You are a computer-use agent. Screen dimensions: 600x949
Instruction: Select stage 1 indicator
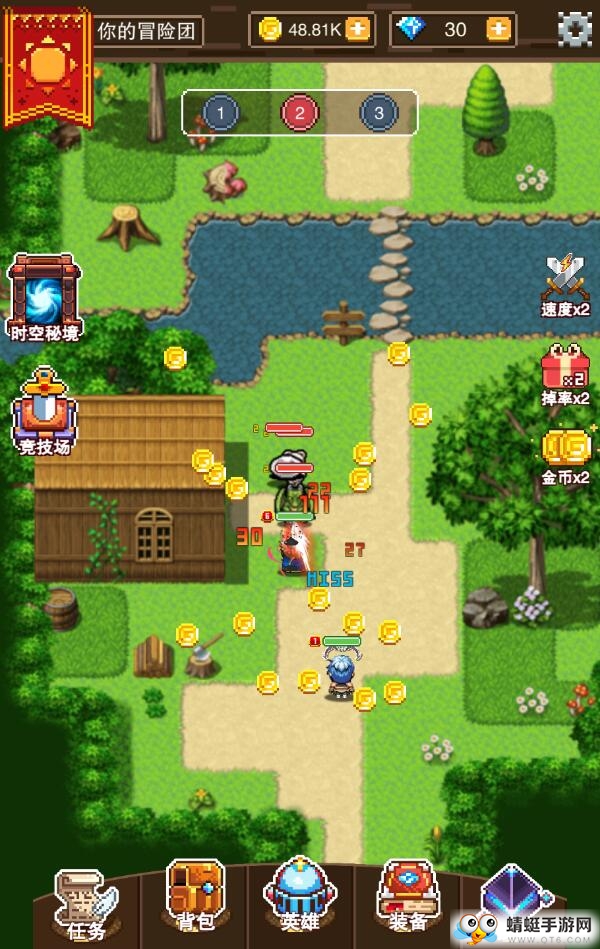221,113
